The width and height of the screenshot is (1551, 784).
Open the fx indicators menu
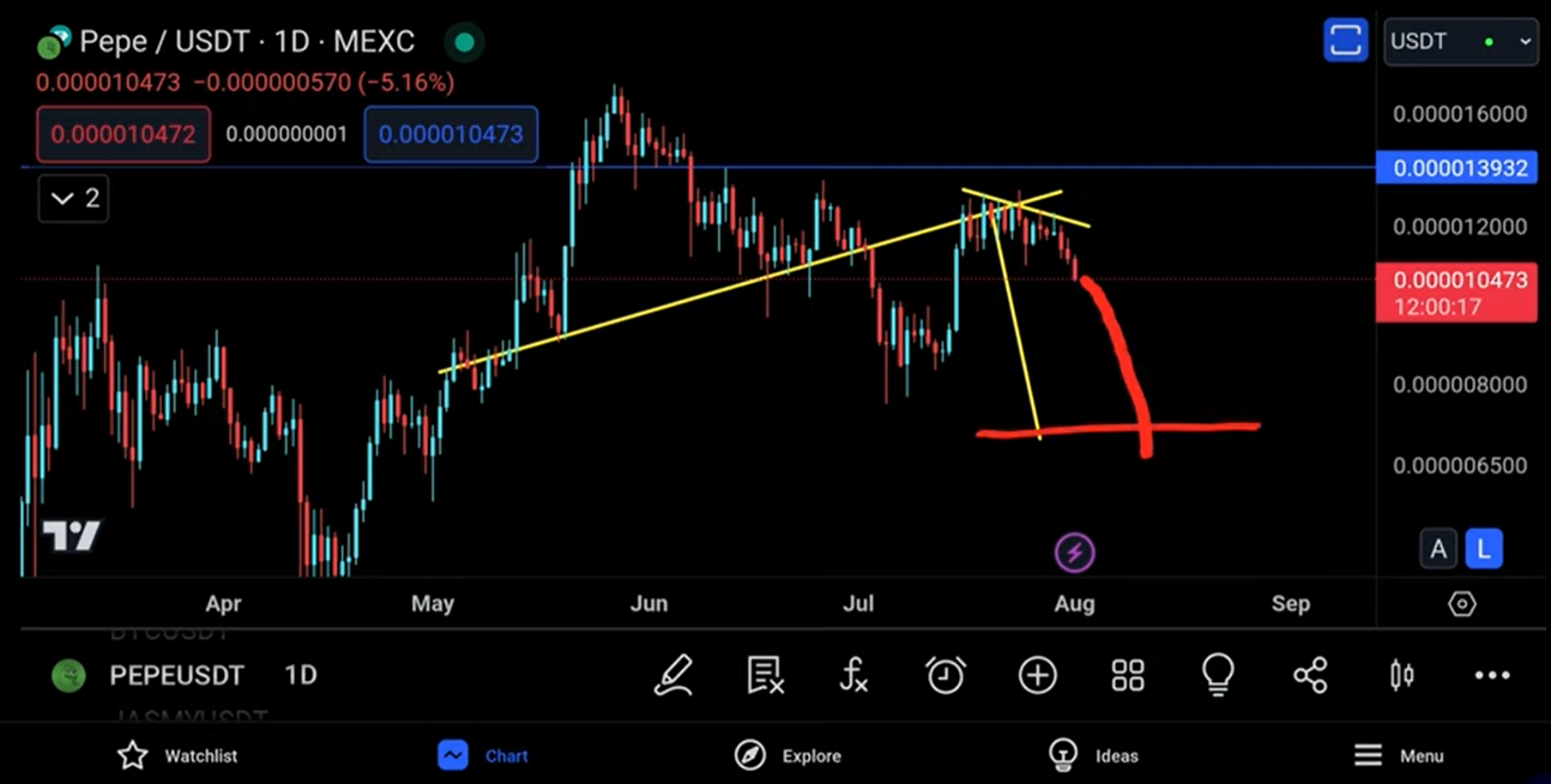pos(854,675)
